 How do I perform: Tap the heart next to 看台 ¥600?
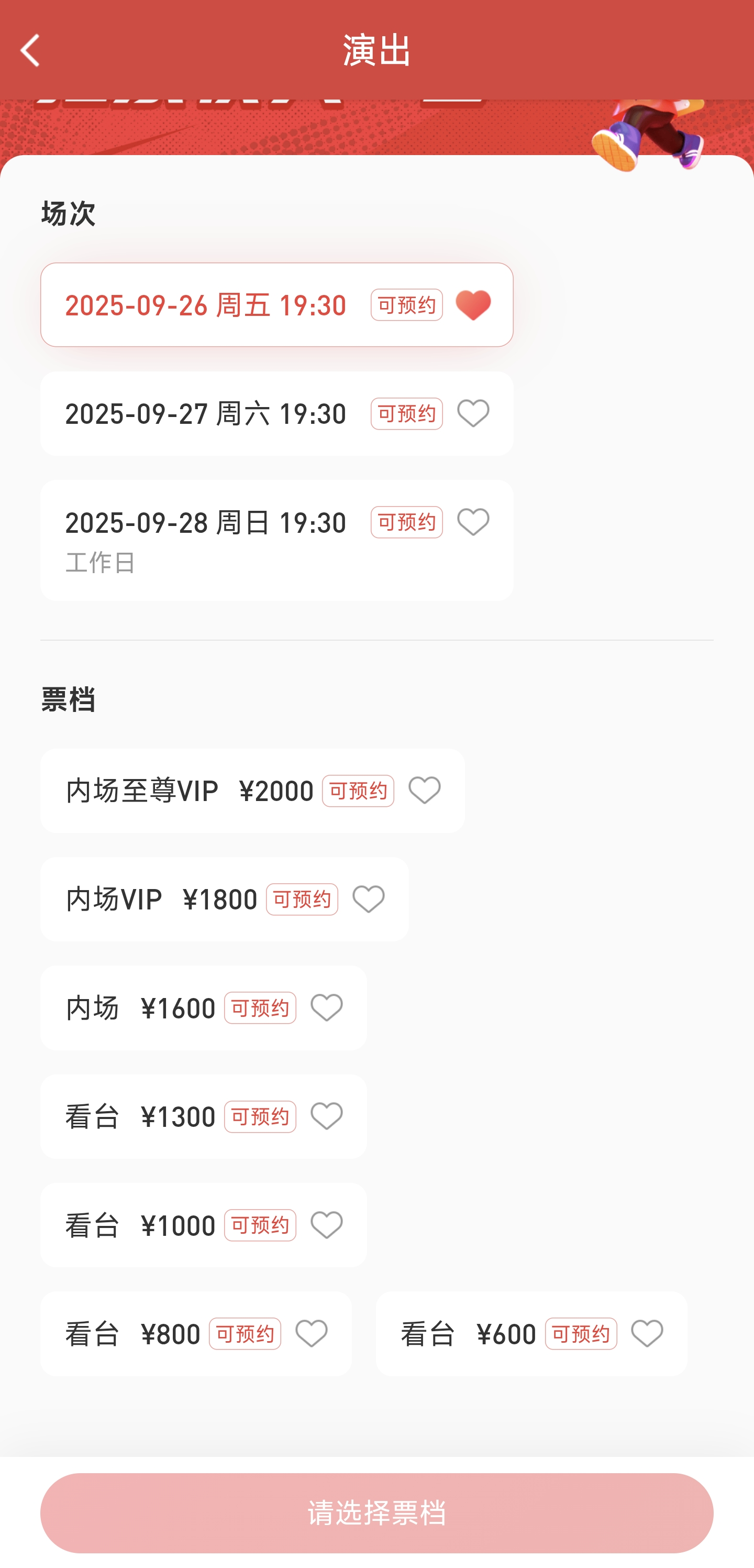(646, 1334)
